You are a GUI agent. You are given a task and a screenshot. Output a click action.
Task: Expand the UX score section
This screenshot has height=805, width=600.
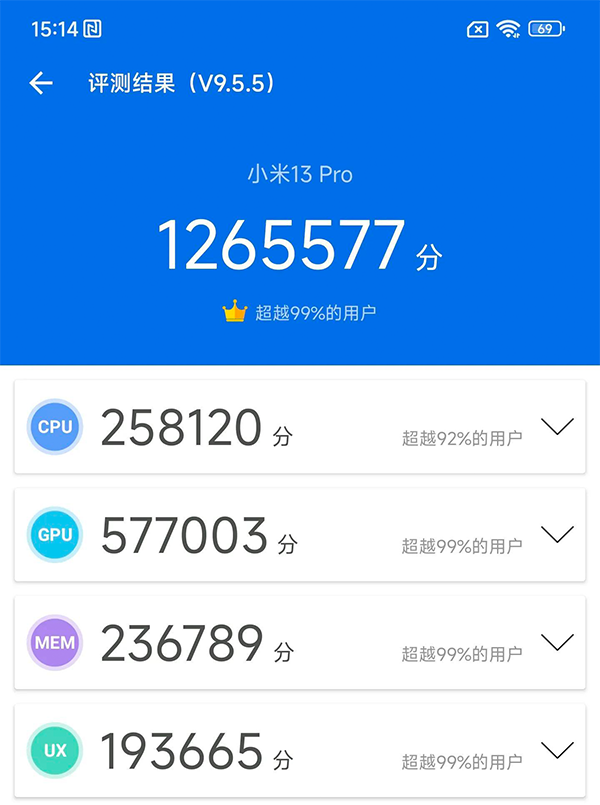click(556, 749)
